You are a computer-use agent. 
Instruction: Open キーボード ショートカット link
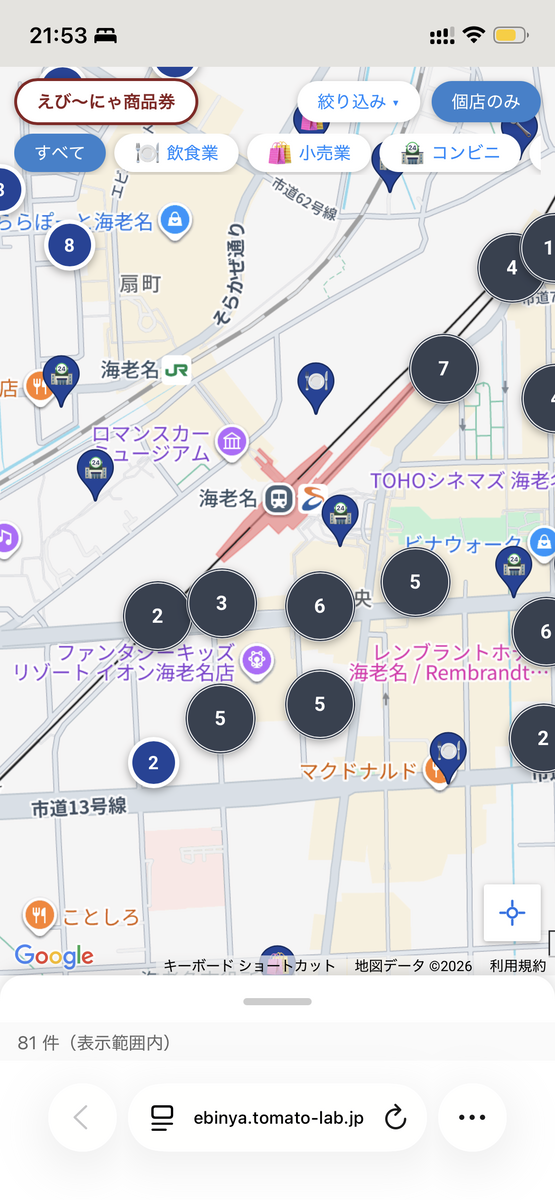tap(249, 966)
